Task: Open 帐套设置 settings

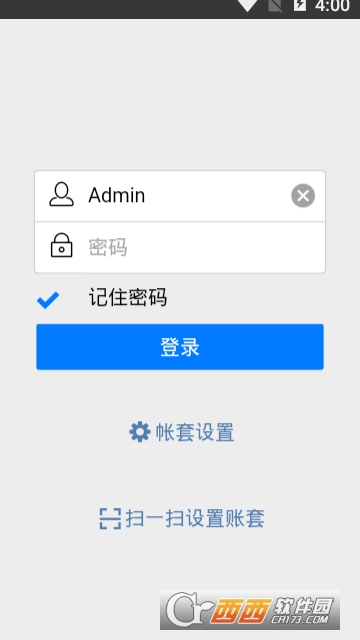Action: 182,432
